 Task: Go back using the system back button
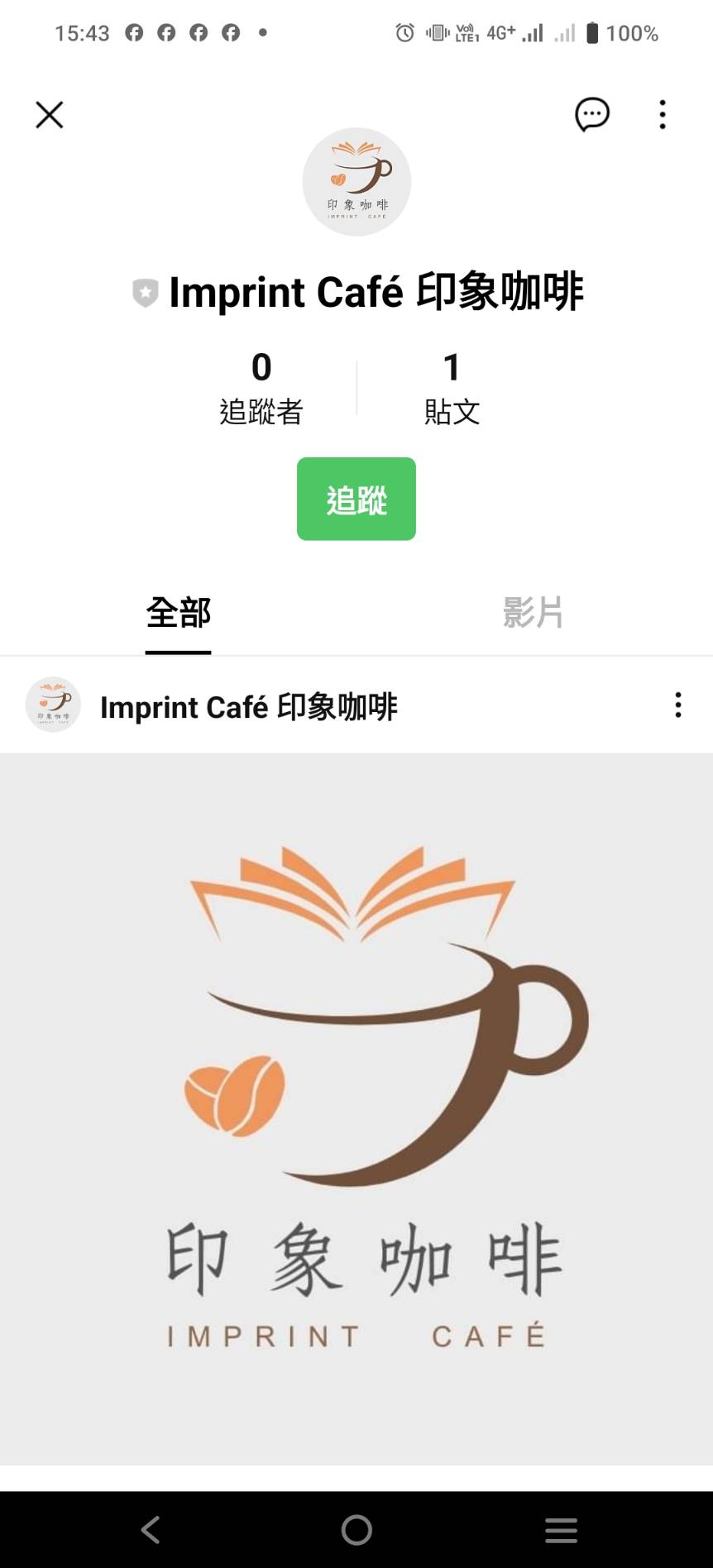click(x=151, y=1530)
